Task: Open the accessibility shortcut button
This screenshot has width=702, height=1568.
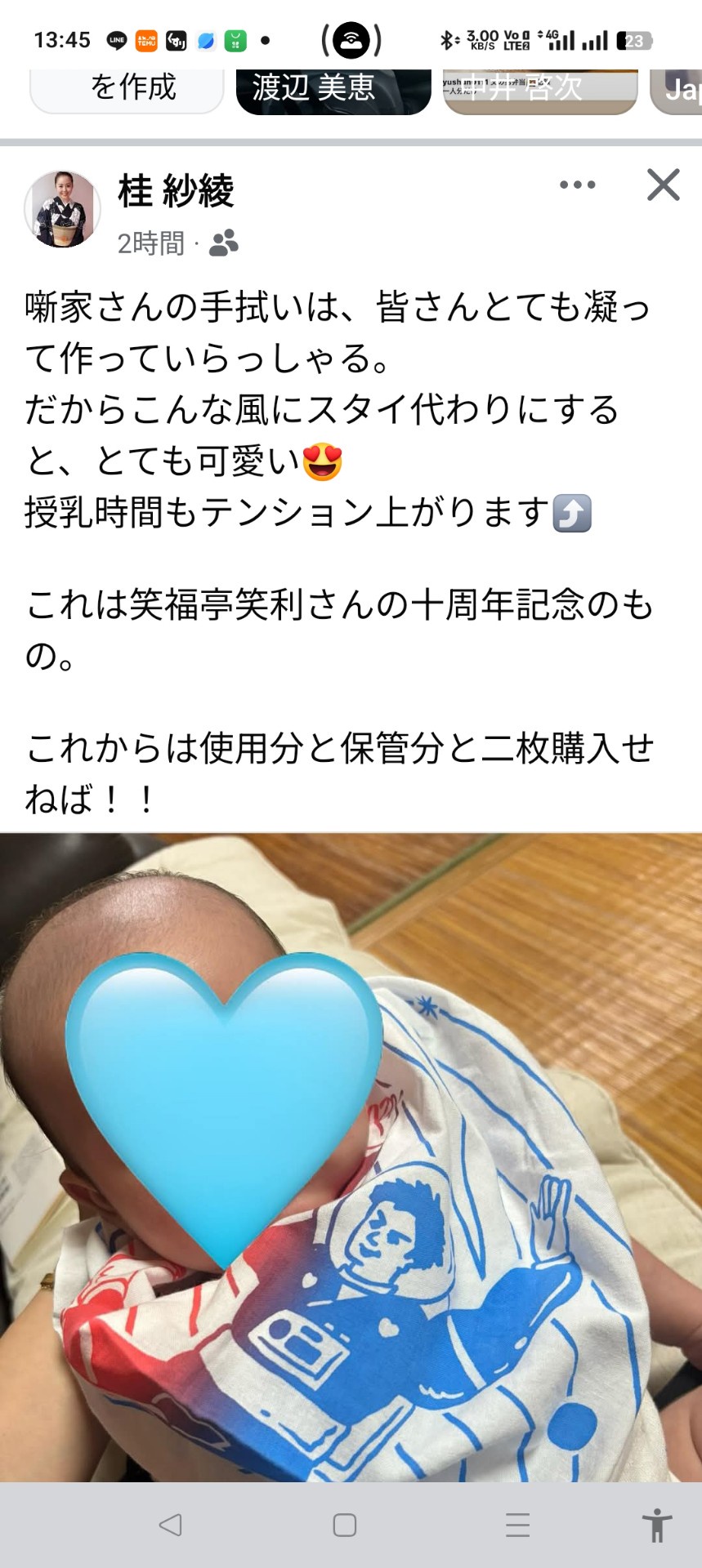Action: click(x=656, y=1525)
